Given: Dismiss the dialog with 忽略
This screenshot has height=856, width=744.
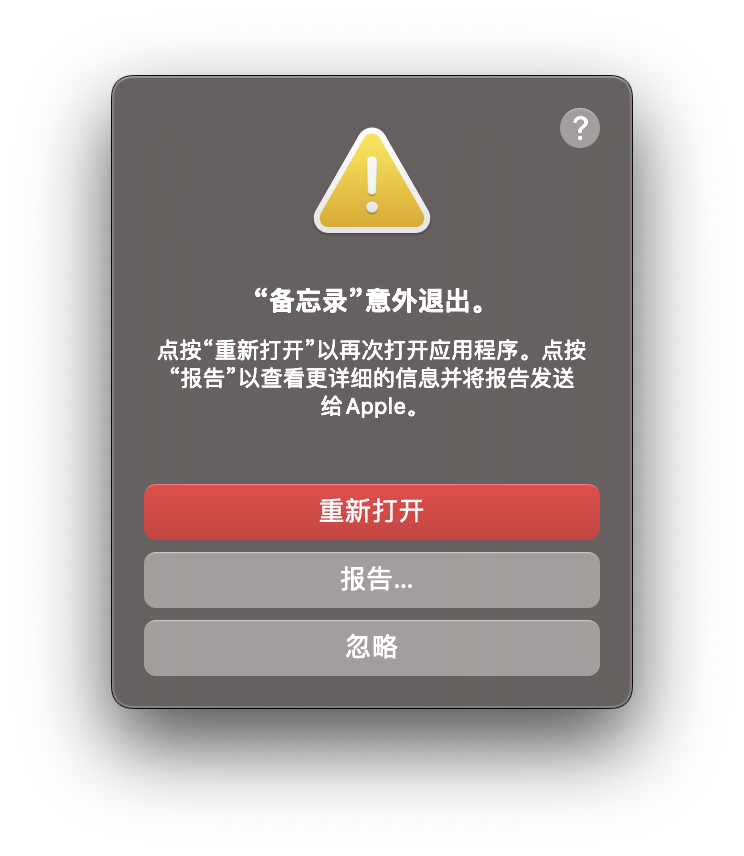Looking at the screenshot, I should [372, 647].
